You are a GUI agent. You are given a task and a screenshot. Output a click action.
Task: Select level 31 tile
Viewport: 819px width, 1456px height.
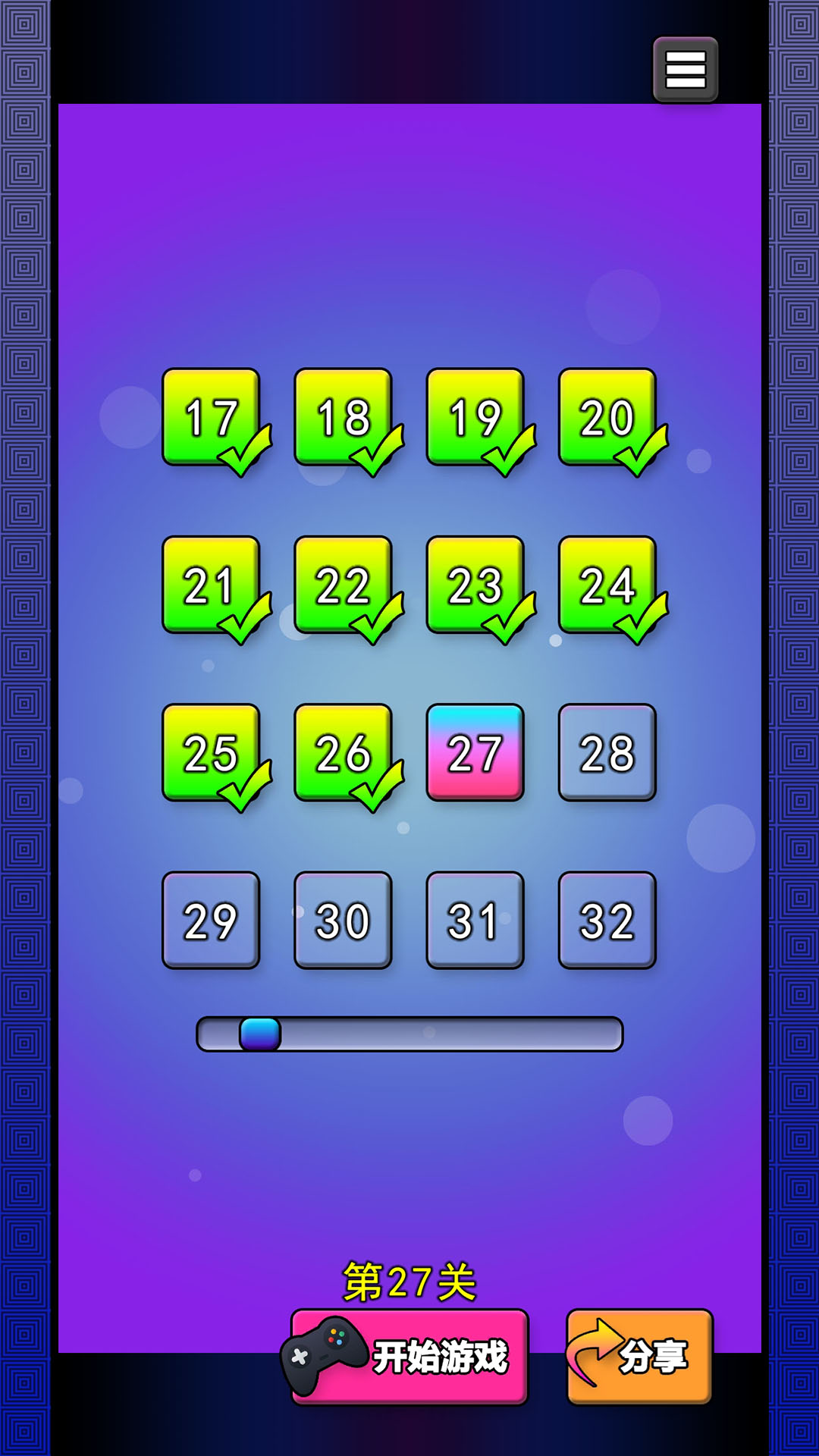point(475,920)
